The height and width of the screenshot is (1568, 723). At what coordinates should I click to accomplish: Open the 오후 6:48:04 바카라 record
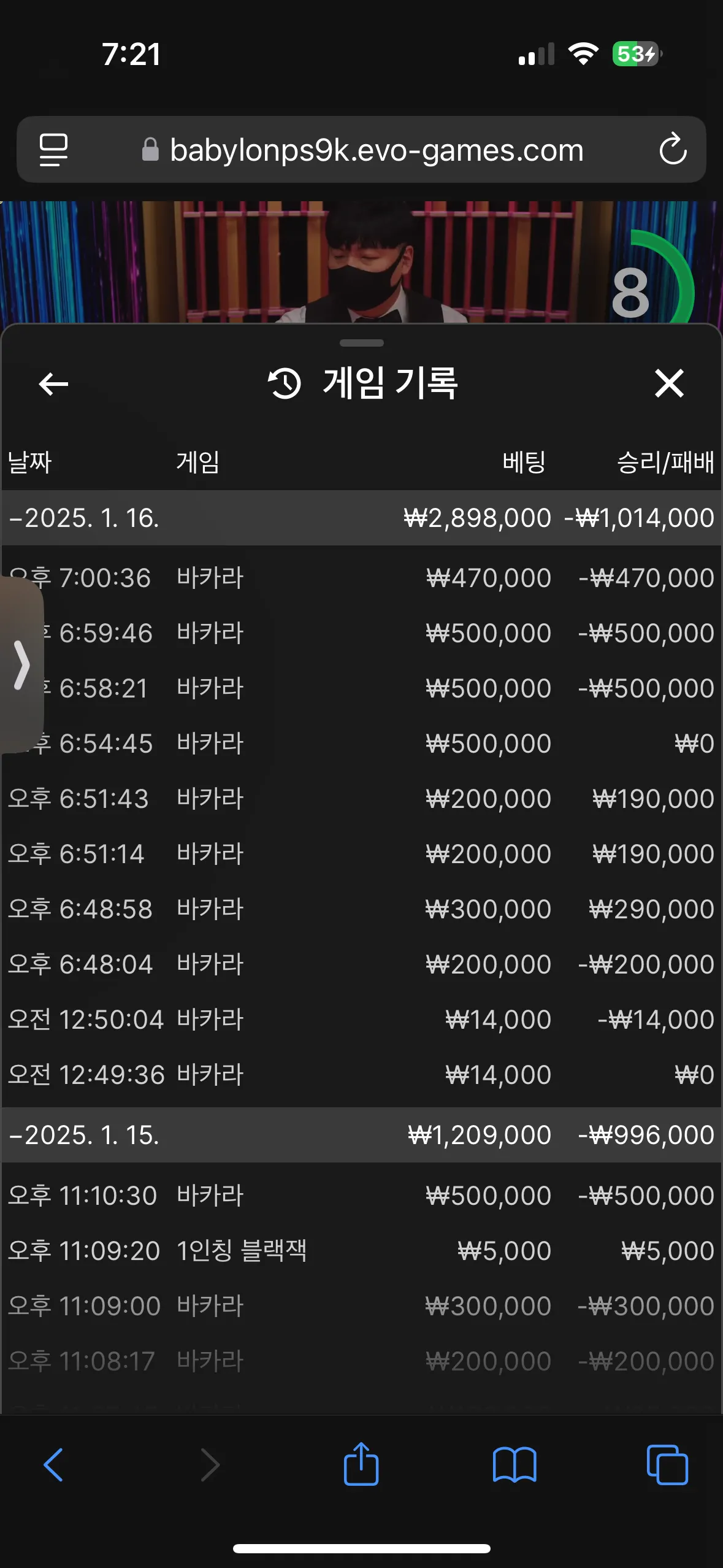362,964
